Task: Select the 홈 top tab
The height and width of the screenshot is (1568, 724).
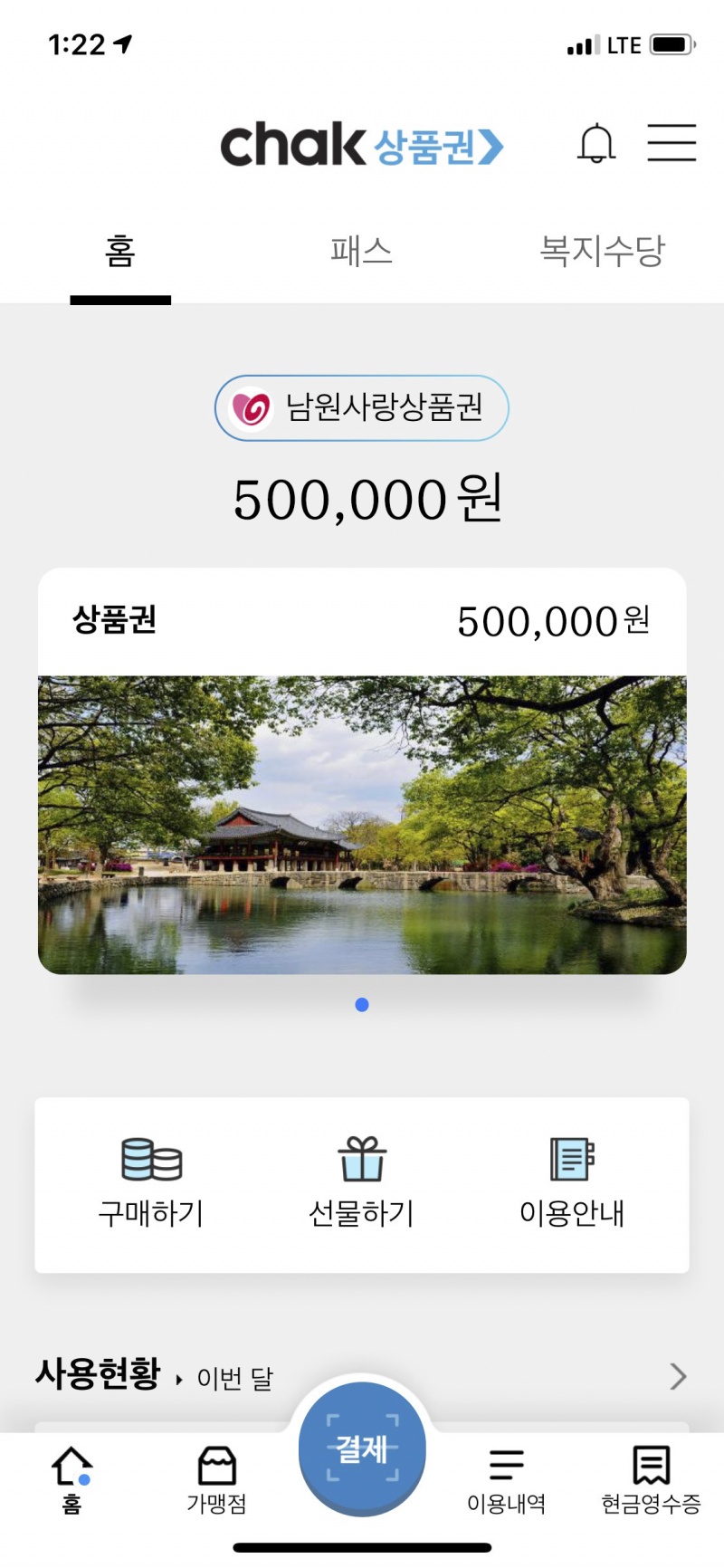Action: (120, 251)
